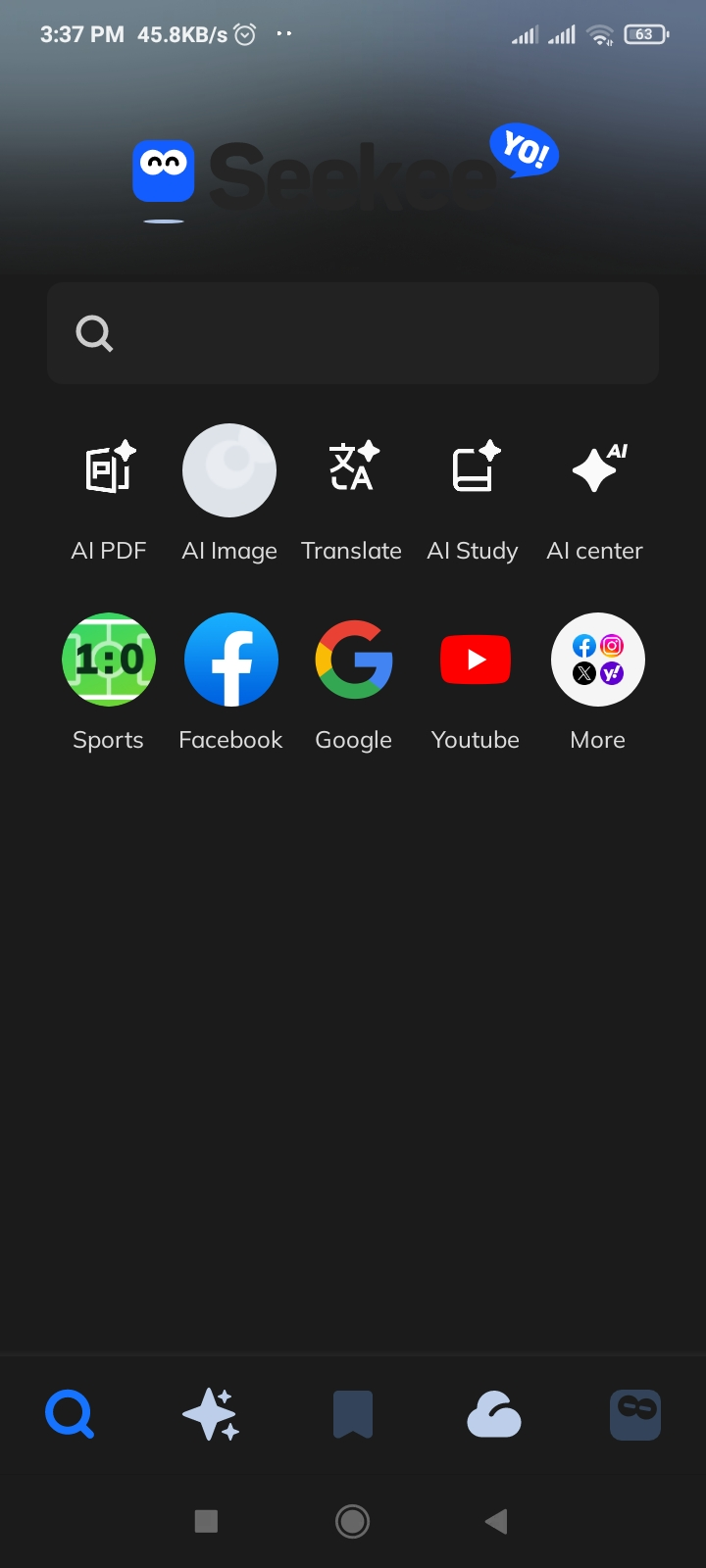This screenshot has width=706, height=1568.
Task: Select the search tab in bottom navigation
Action: 71,1414
